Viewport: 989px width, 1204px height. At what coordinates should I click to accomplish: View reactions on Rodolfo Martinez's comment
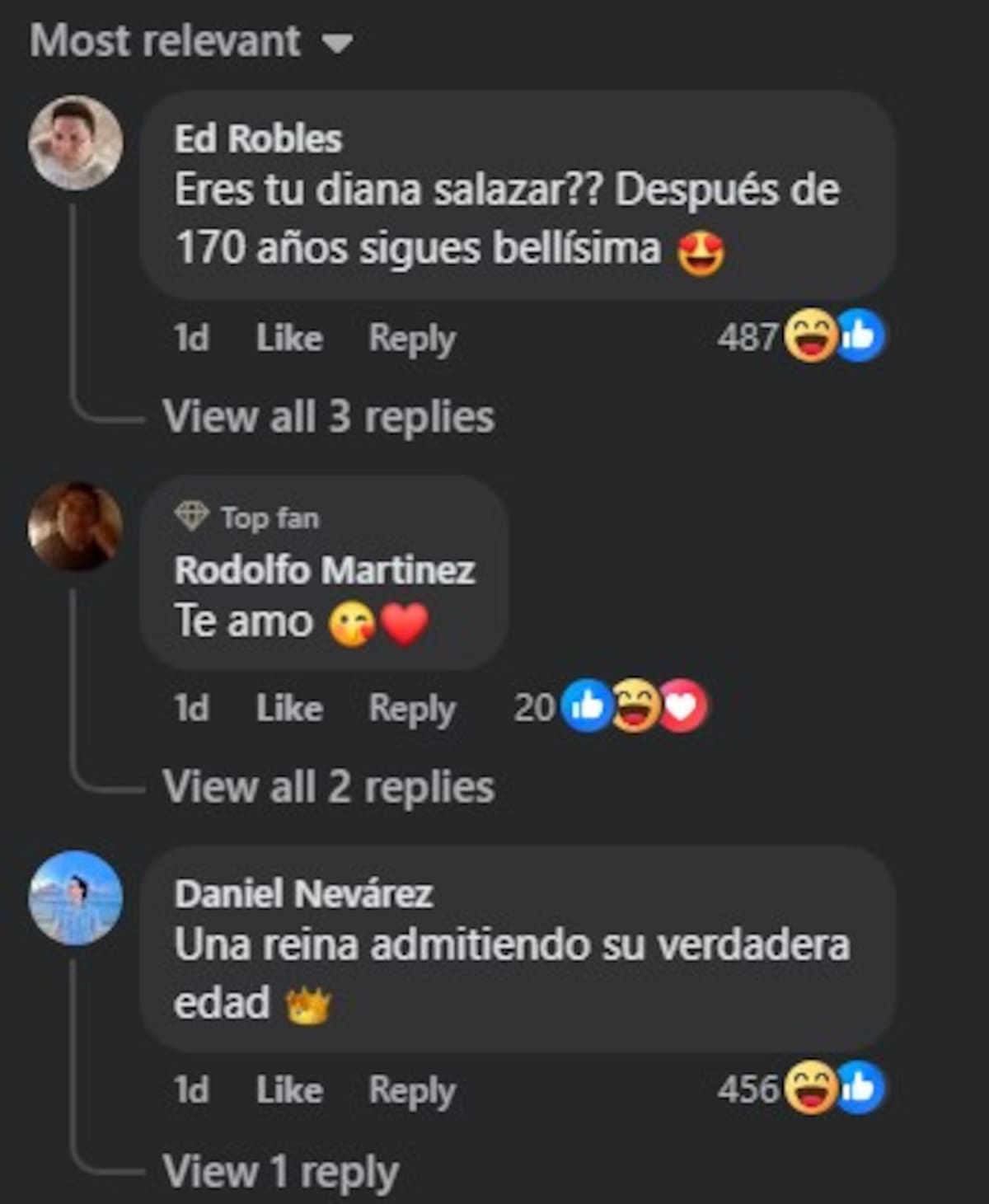tap(610, 707)
